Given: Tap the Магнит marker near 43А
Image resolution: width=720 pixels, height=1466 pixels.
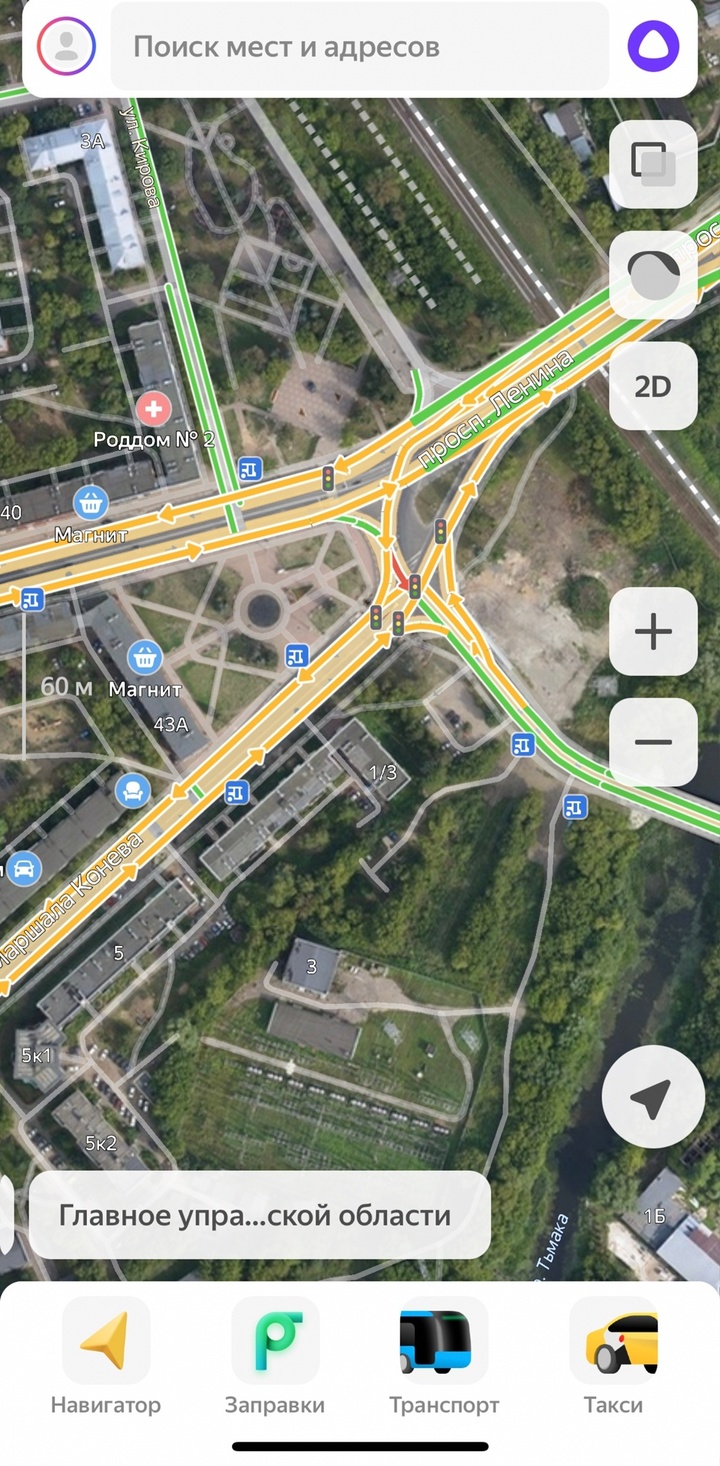Looking at the screenshot, I should tap(146, 657).
